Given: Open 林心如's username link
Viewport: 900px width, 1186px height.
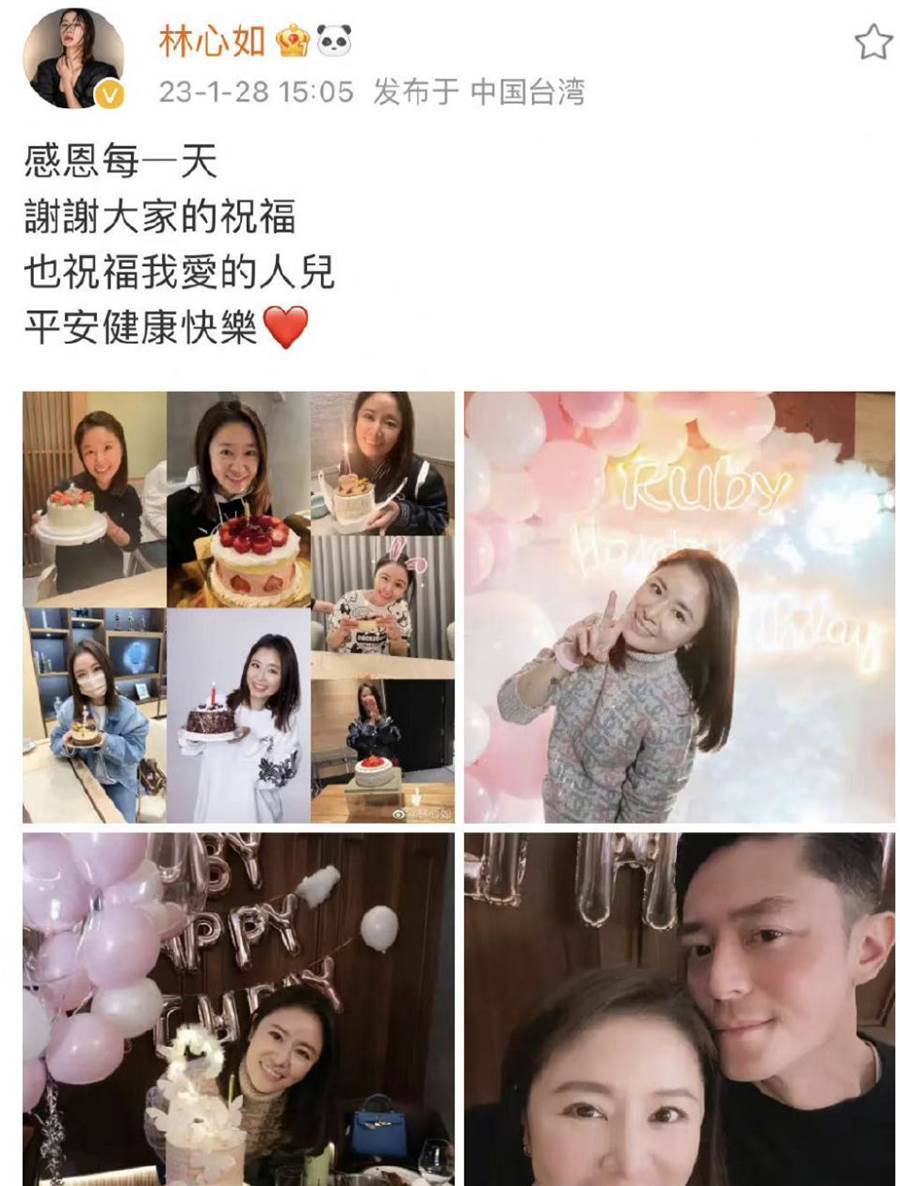Looking at the screenshot, I should (x=211, y=42).
